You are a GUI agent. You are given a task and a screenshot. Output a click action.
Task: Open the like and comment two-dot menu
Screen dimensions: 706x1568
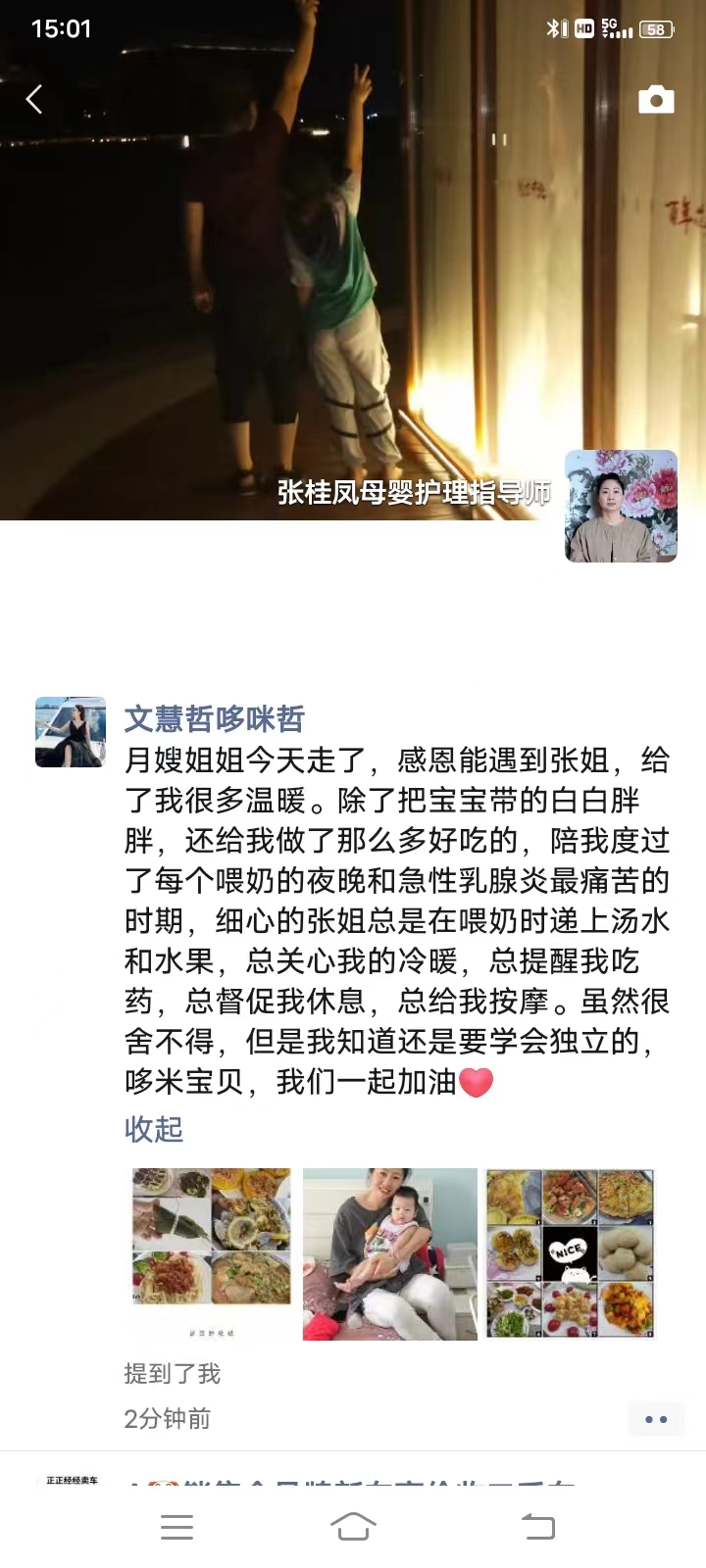pyautogui.click(x=656, y=1418)
